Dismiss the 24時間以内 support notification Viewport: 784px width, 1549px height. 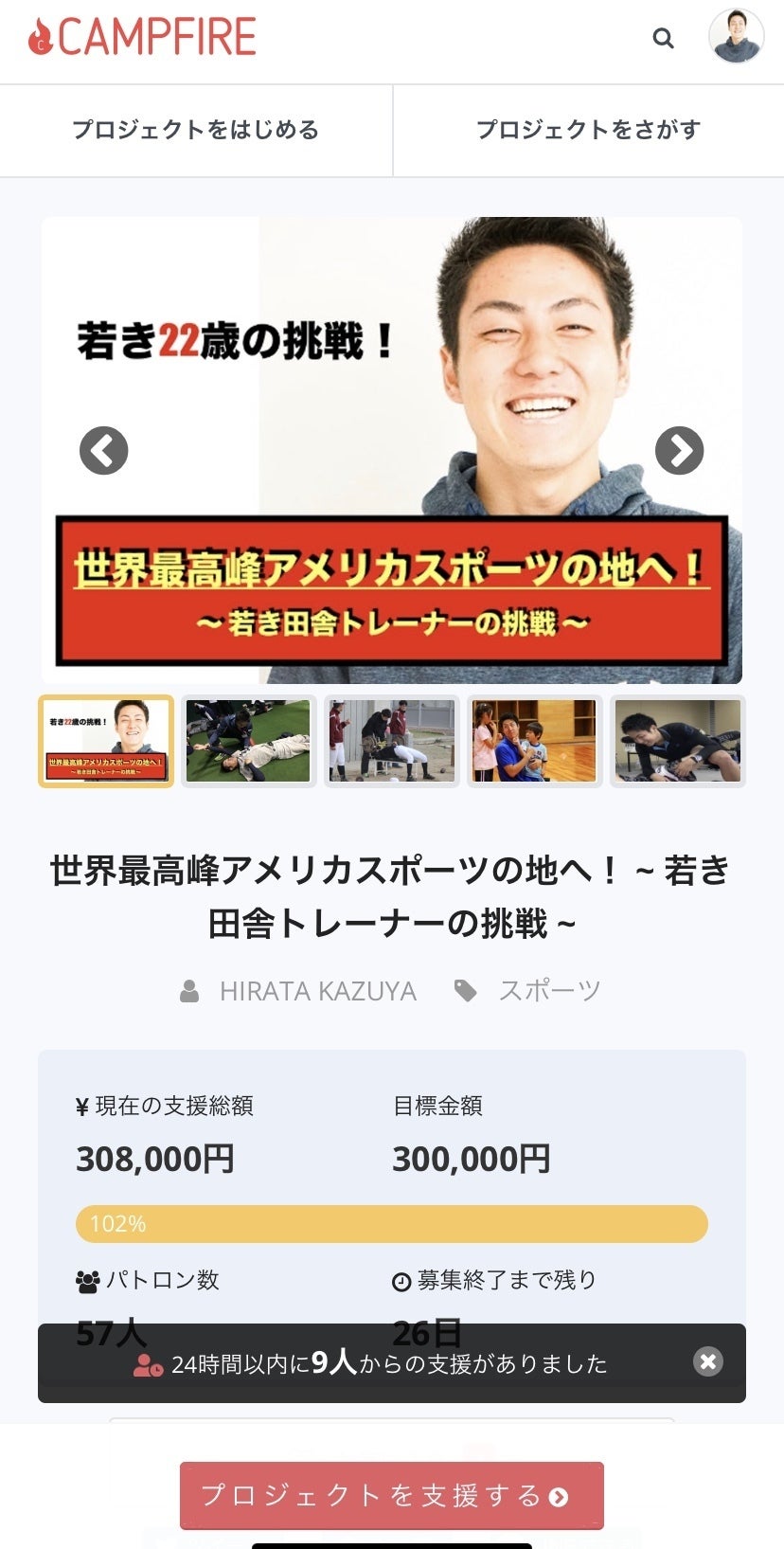[x=707, y=1361]
